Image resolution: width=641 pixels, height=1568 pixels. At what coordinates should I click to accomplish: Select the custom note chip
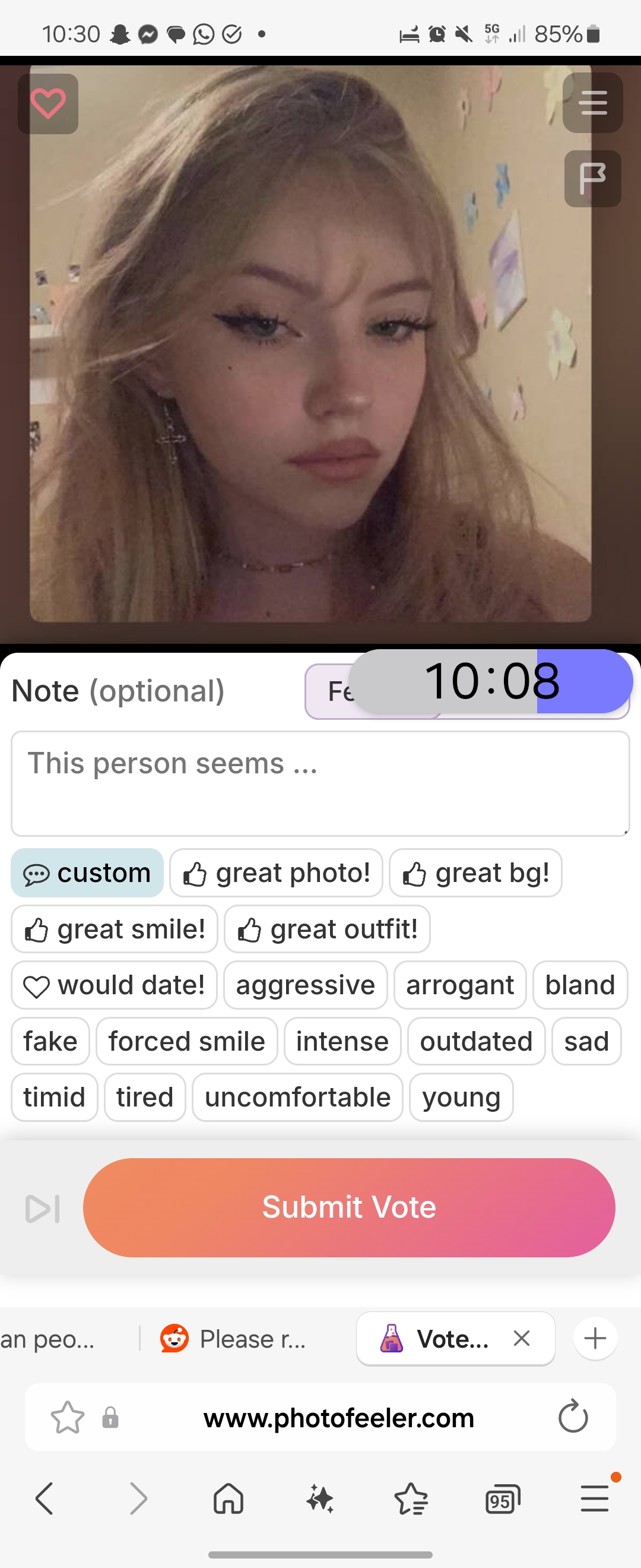point(87,873)
